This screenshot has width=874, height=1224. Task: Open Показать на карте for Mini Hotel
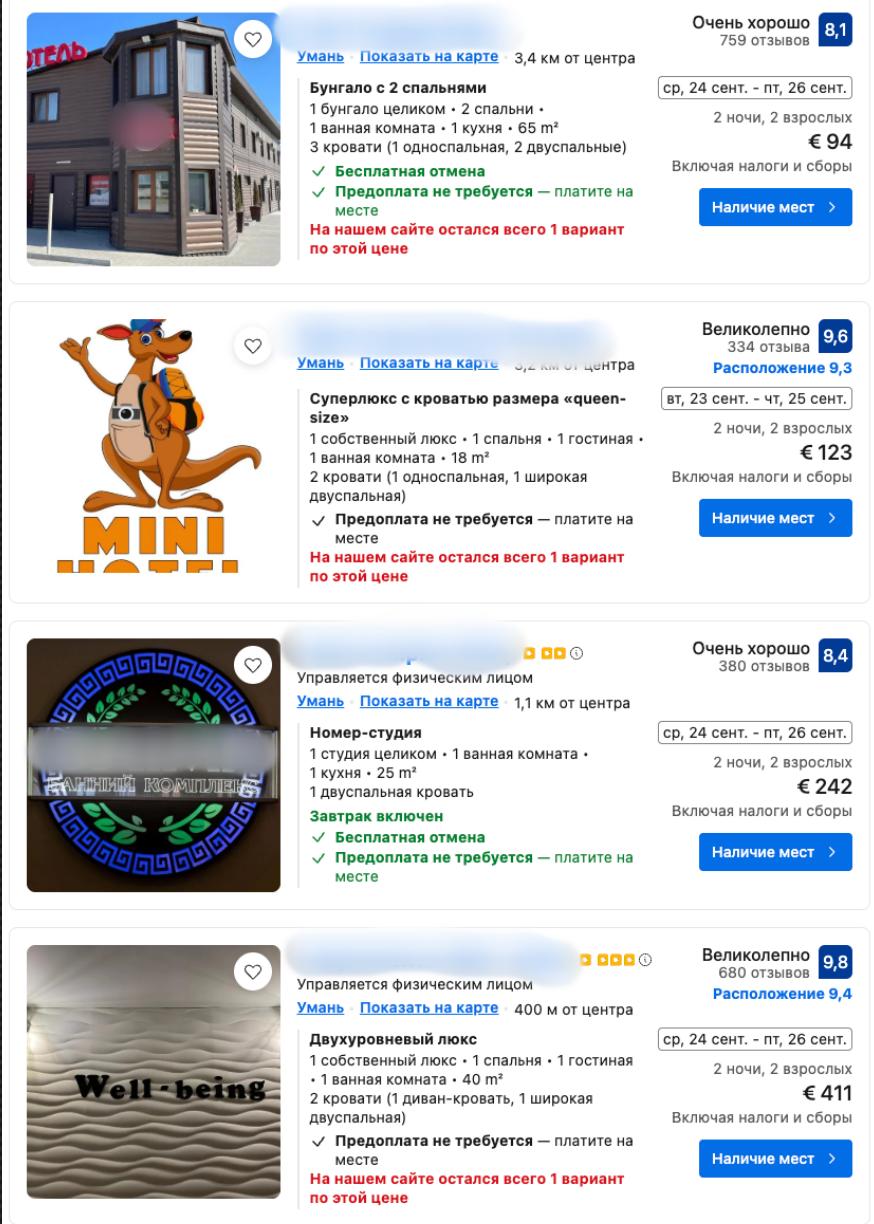[429, 363]
